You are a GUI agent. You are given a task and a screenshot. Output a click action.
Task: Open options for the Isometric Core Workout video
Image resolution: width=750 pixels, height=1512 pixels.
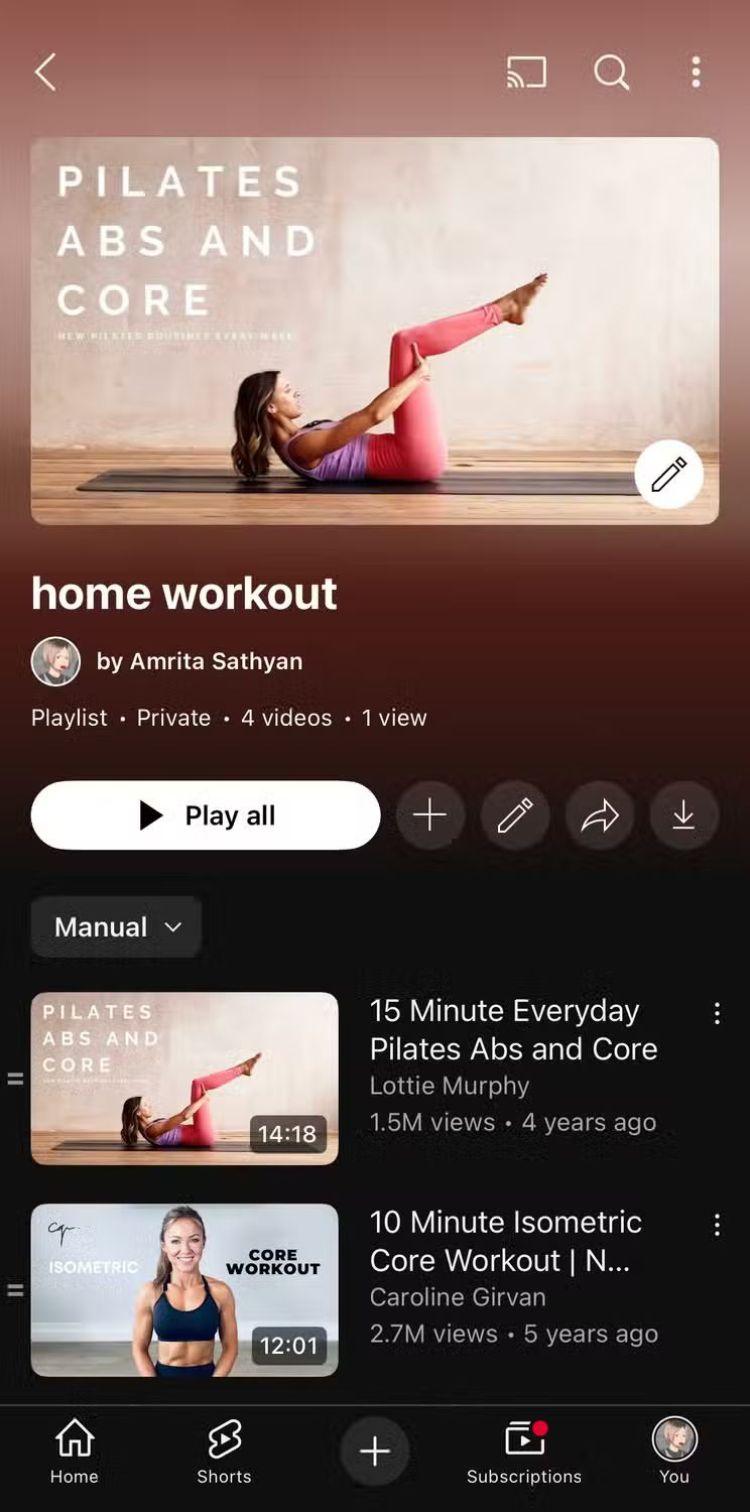717,1226
